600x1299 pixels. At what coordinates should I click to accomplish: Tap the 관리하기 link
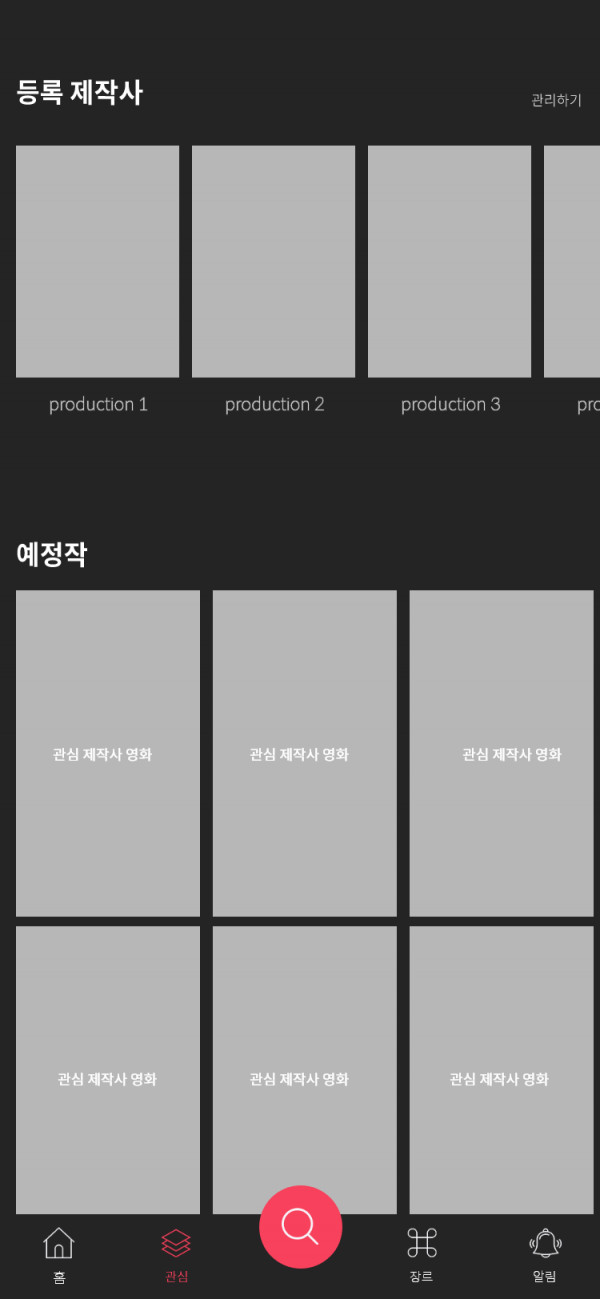556,100
